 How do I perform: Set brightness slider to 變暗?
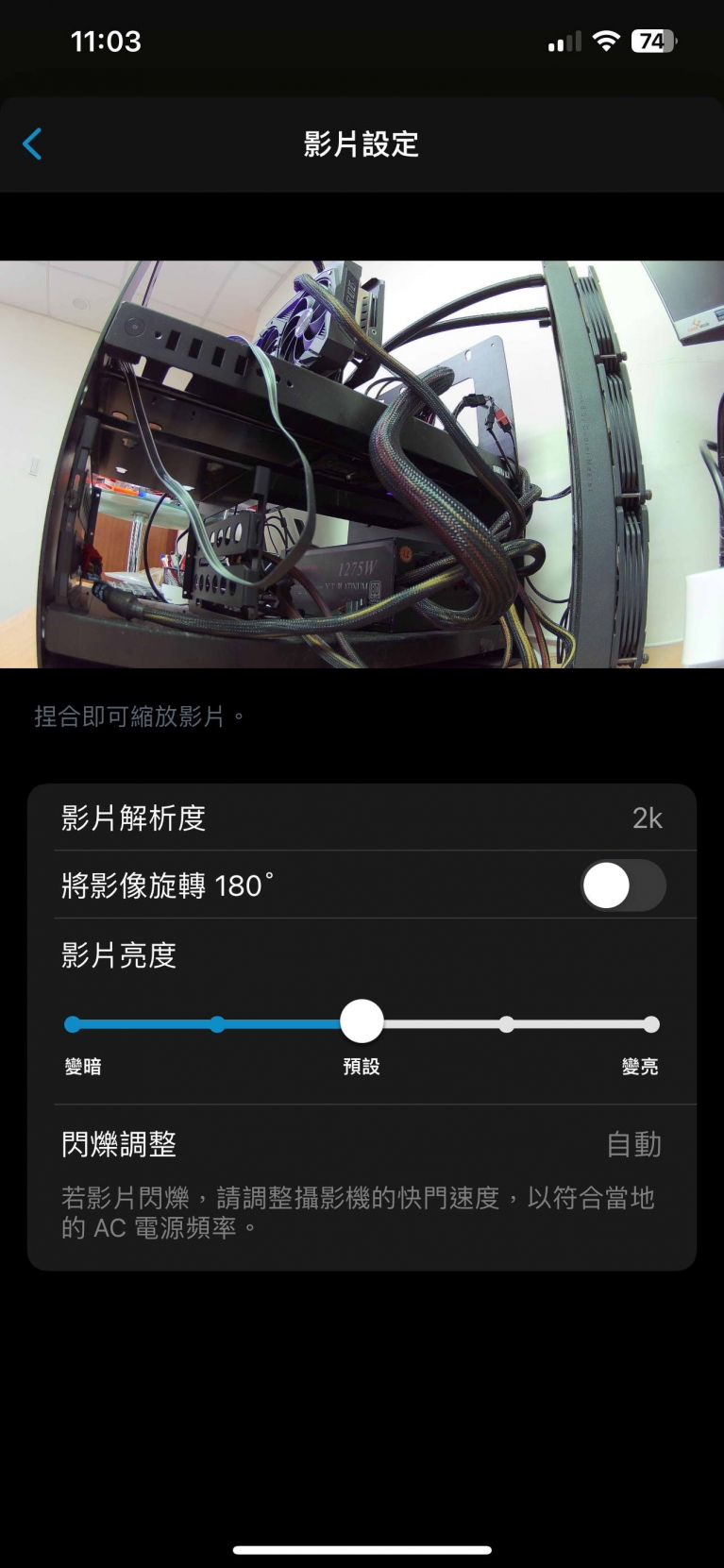[73, 1024]
